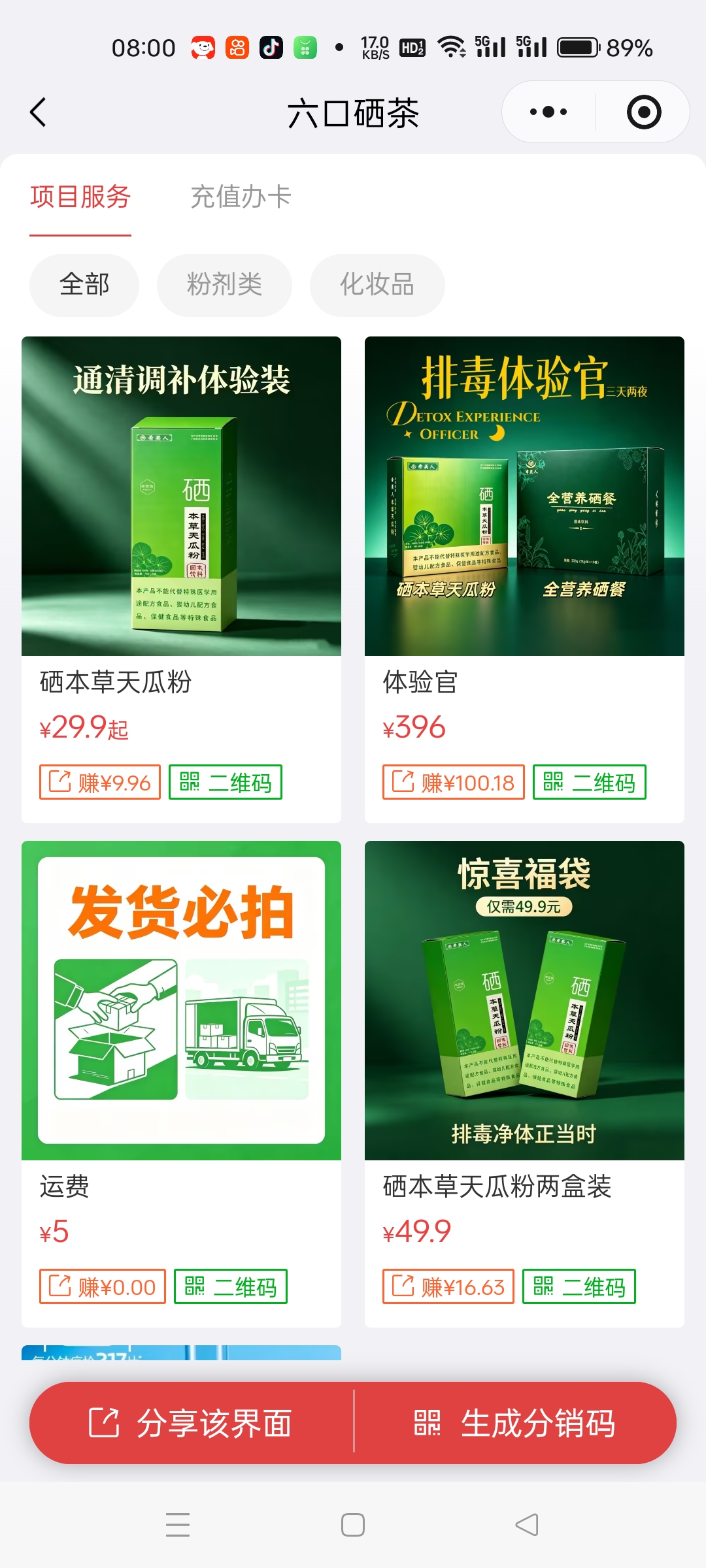Switch to the 充值办卡 tab
This screenshot has width=706, height=1568.
pos(241,197)
